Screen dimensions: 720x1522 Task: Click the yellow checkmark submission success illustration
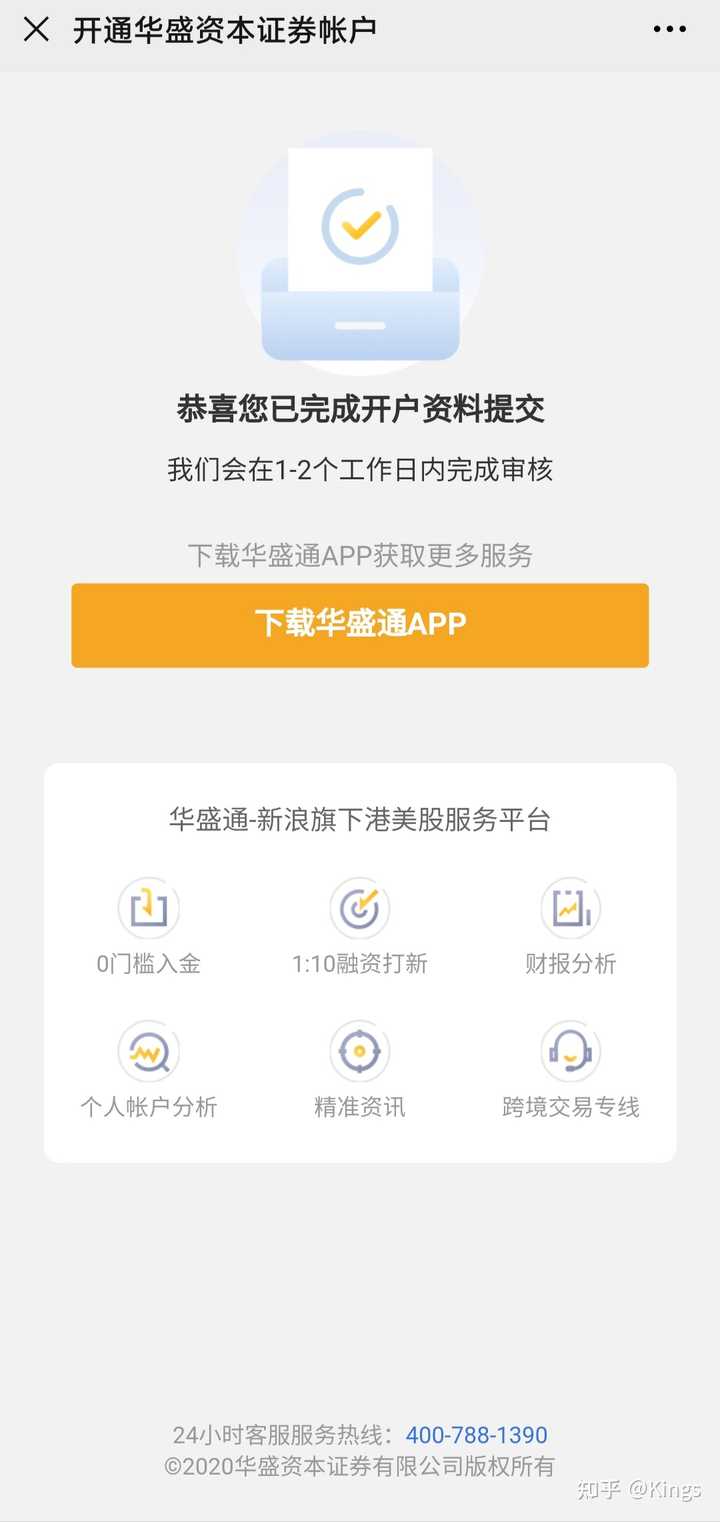(360, 250)
